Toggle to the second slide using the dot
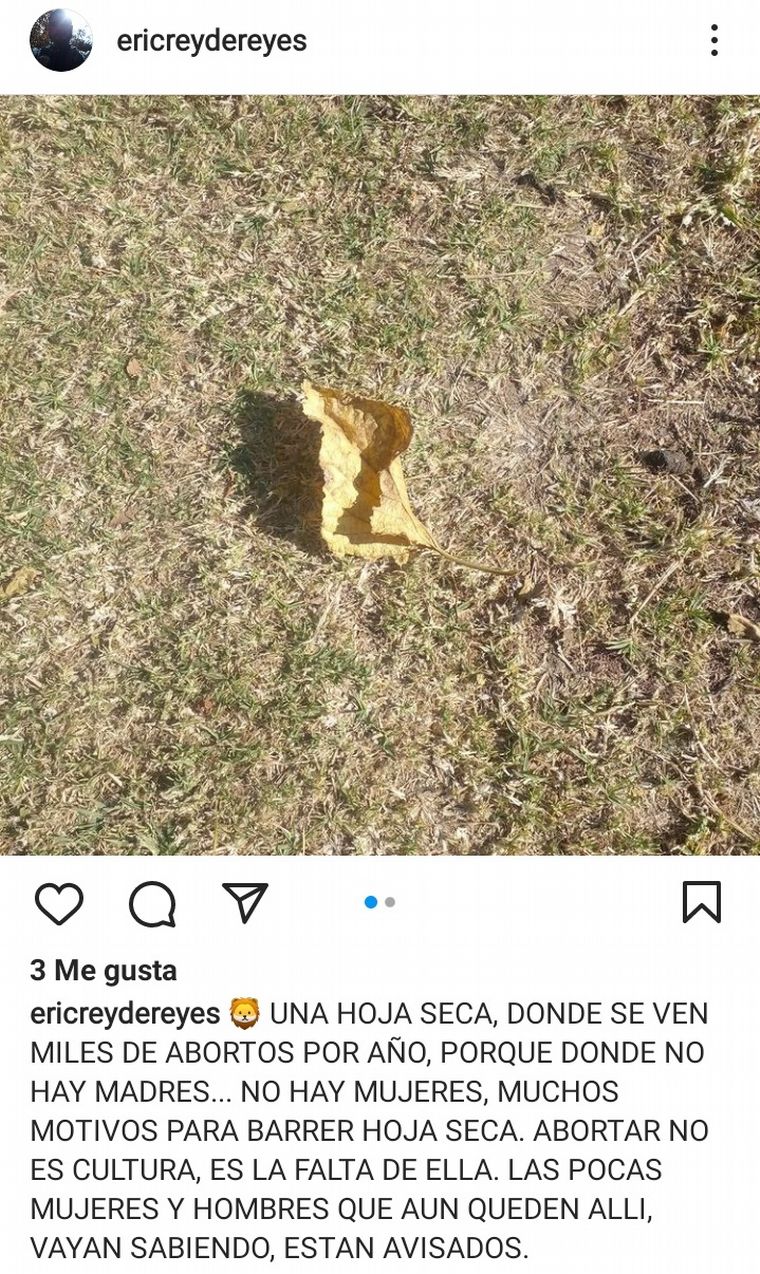The width and height of the screenshot is (760, 1274). (390, 901)
